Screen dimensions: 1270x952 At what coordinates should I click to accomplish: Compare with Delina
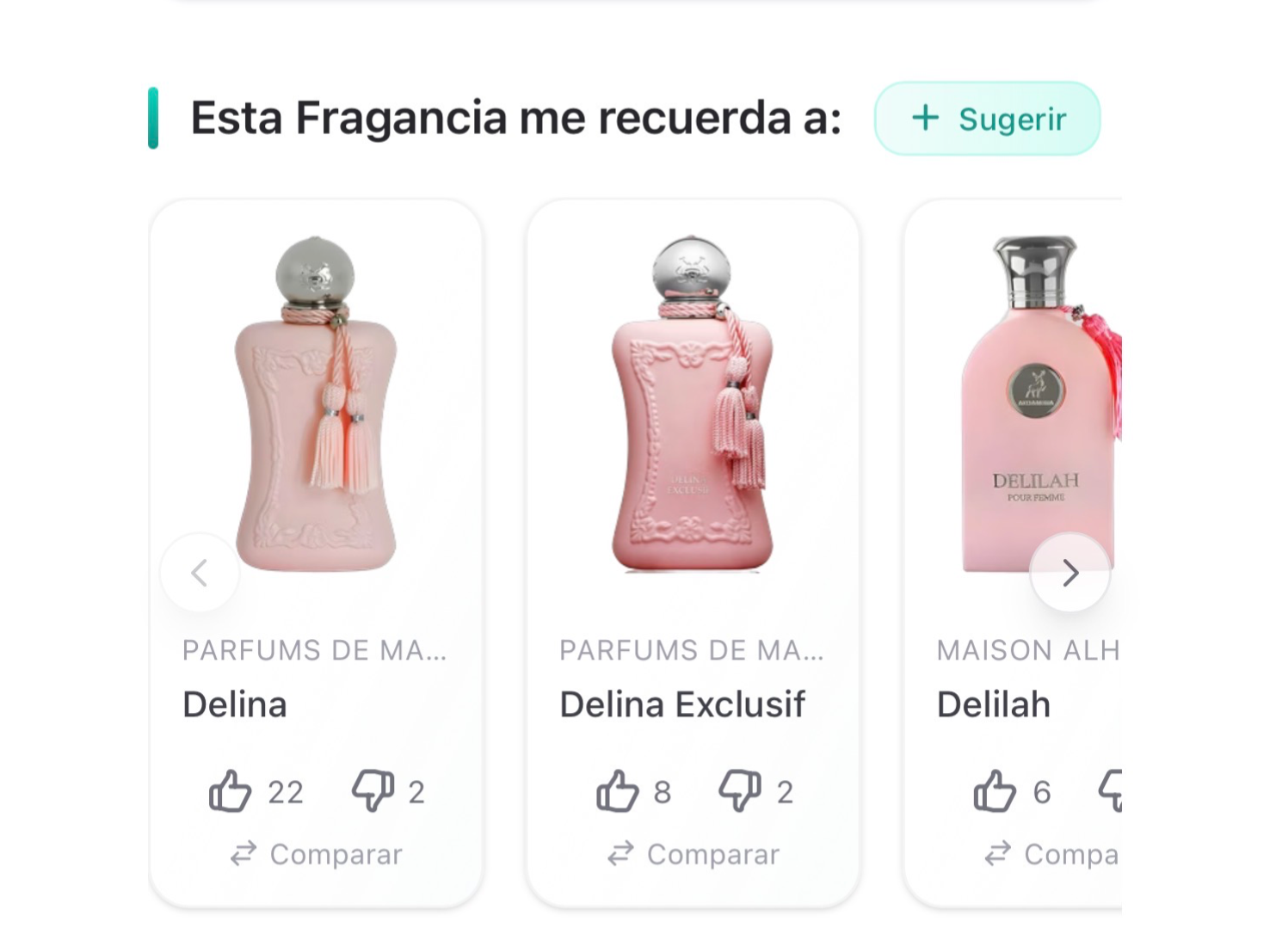pyautogui.click(x=316, y=854)
